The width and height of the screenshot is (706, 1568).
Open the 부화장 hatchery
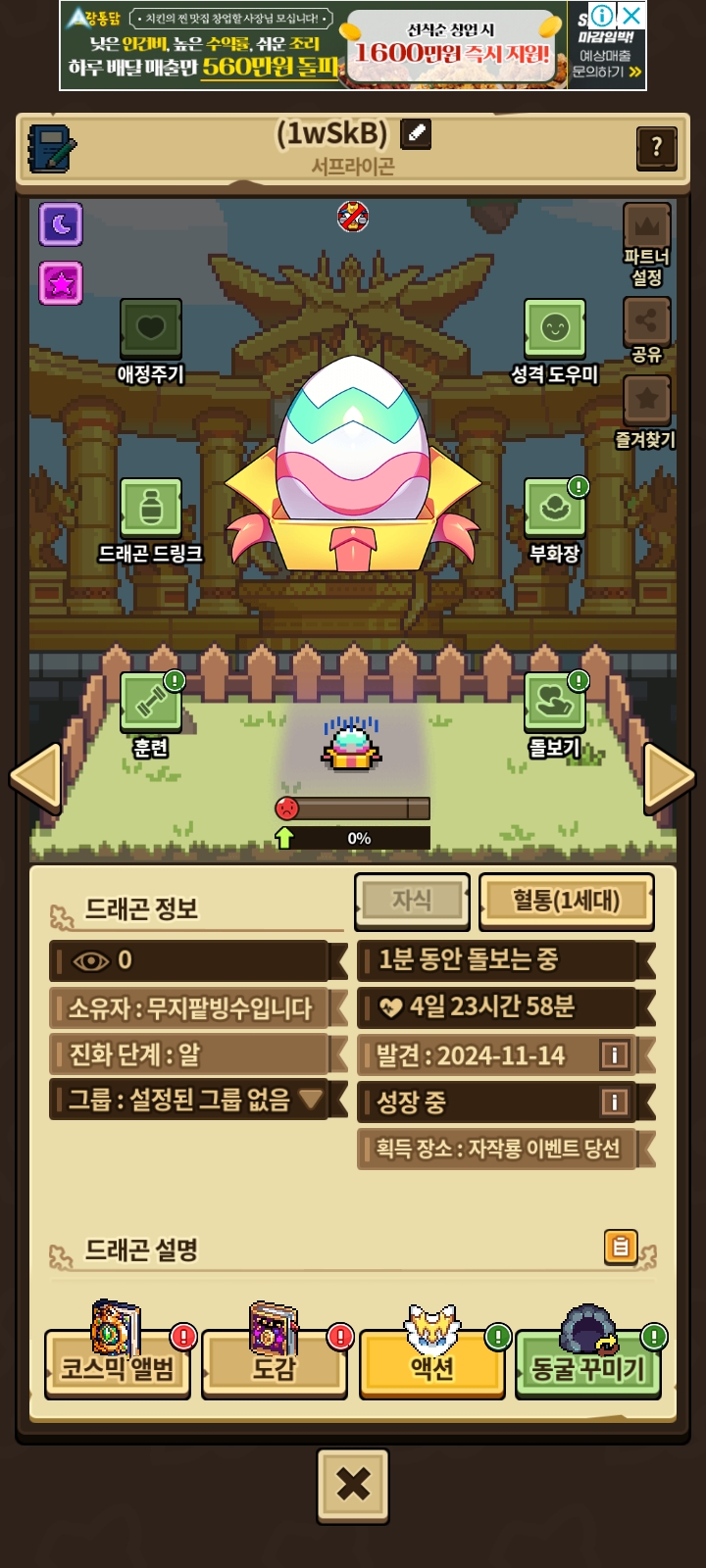pyautogui.click(x=555, y=520)
